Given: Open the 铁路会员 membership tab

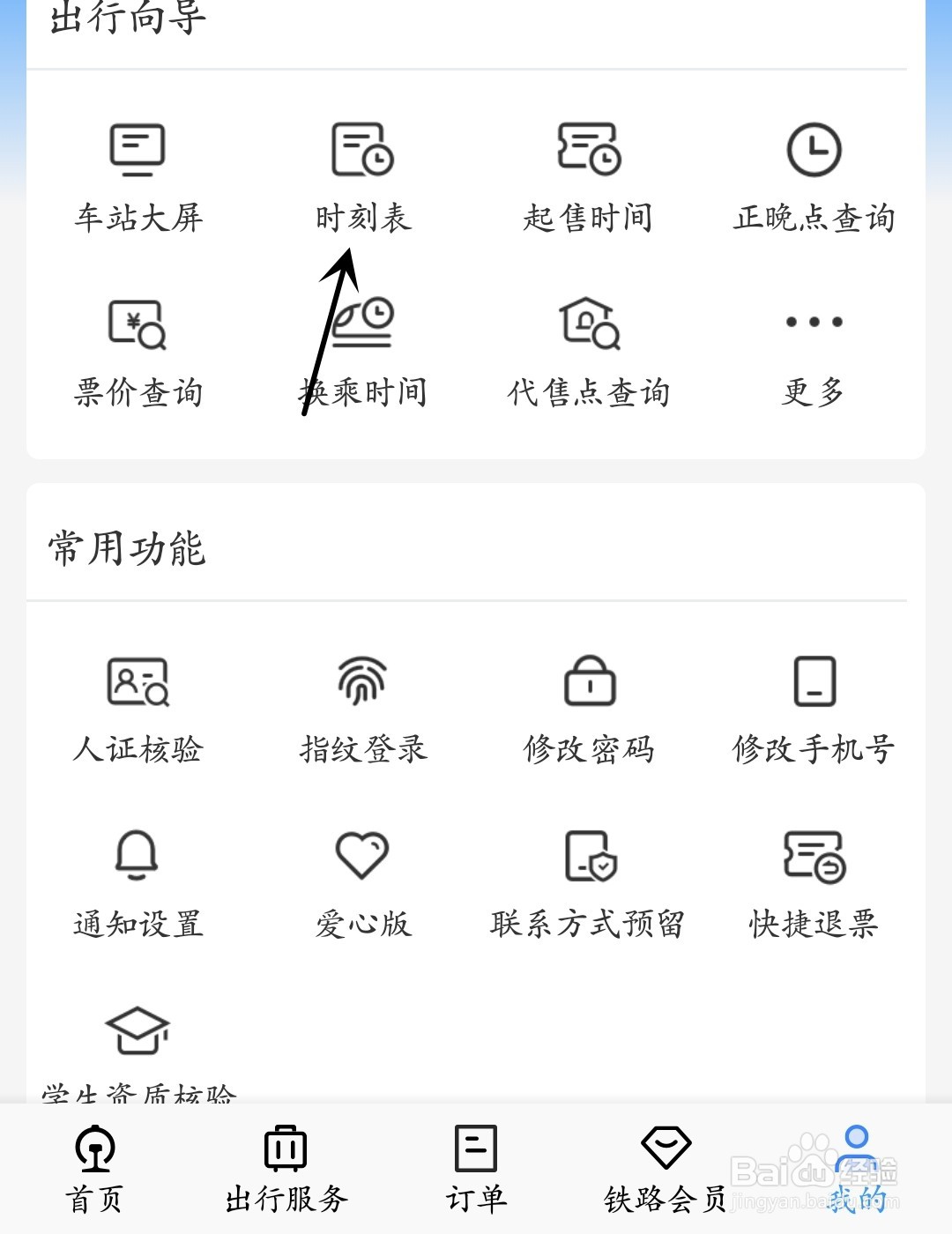Looking at the screenshot, I should coord(666,1170).
